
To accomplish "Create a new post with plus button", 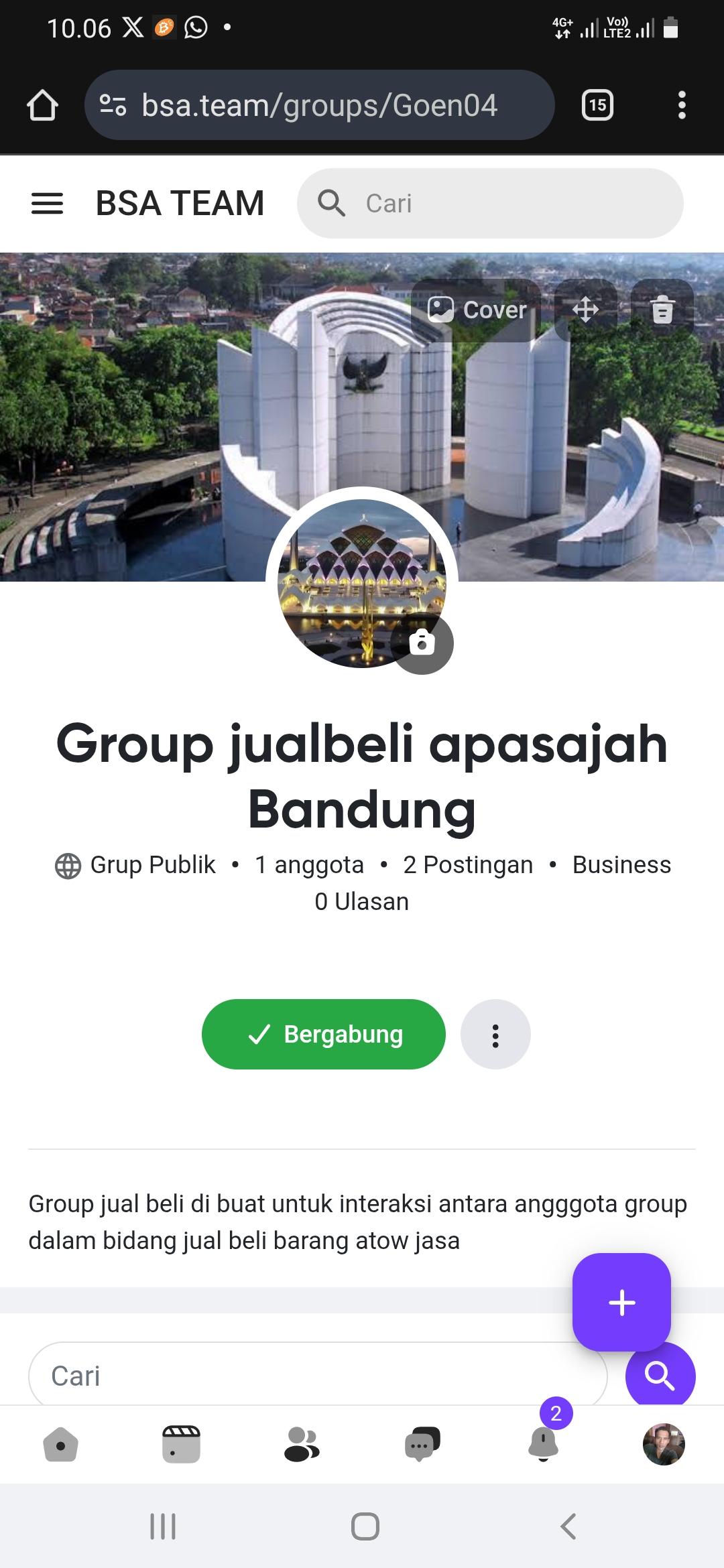I will 621,1302.
